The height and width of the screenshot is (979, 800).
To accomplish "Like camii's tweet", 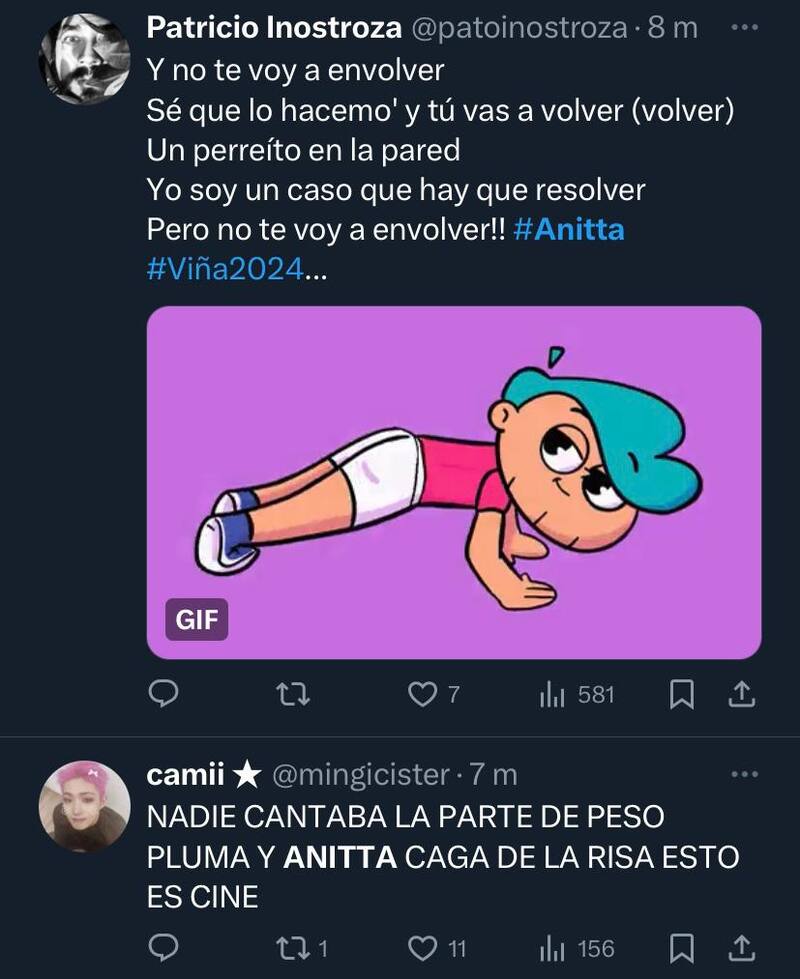I will tap(423, 944).
